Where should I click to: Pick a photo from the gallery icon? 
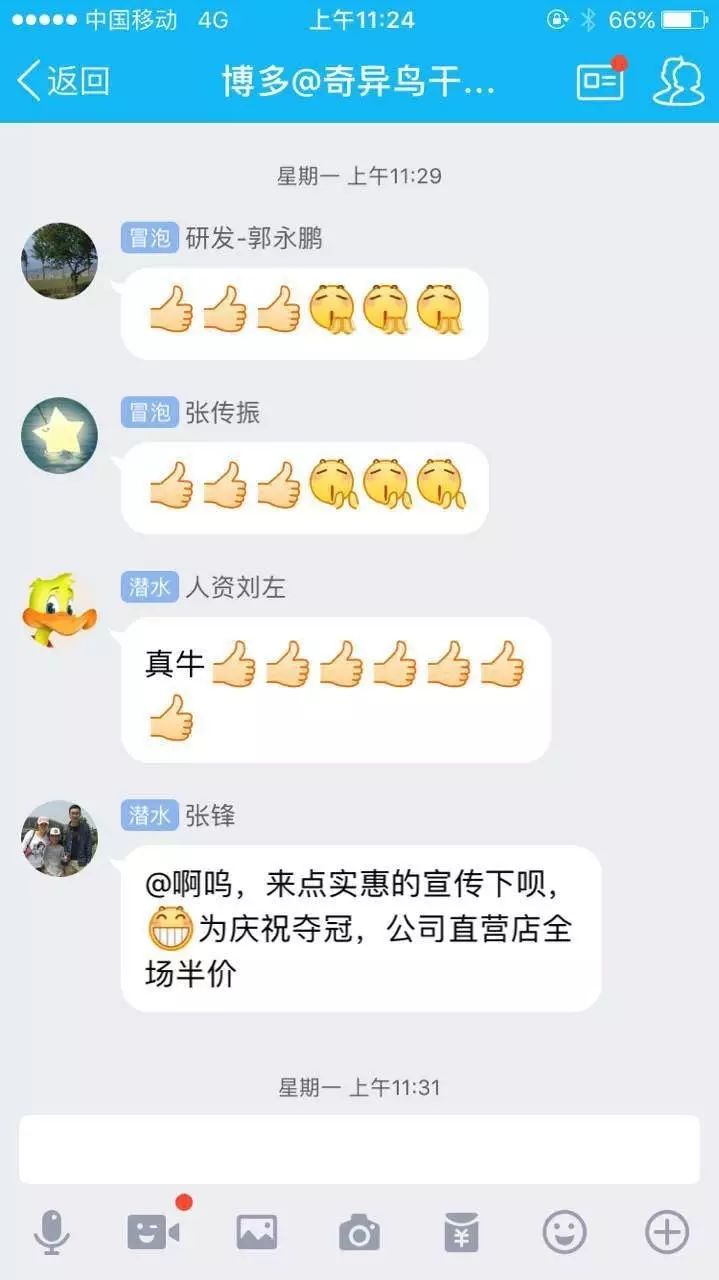tap(257, 1232)
